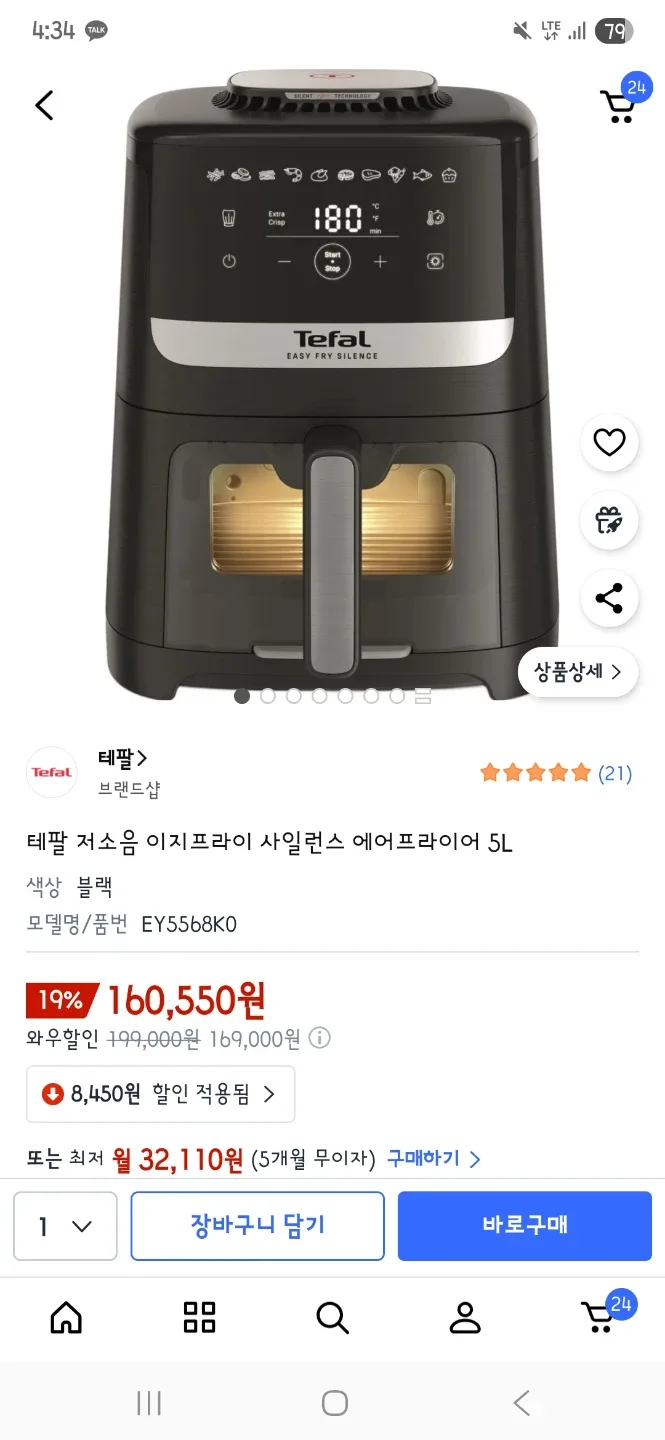Open search from bottom navigation
The width and height of the screenshot is (665, 1440).
pyautogui.click(x=332, y=1317)
